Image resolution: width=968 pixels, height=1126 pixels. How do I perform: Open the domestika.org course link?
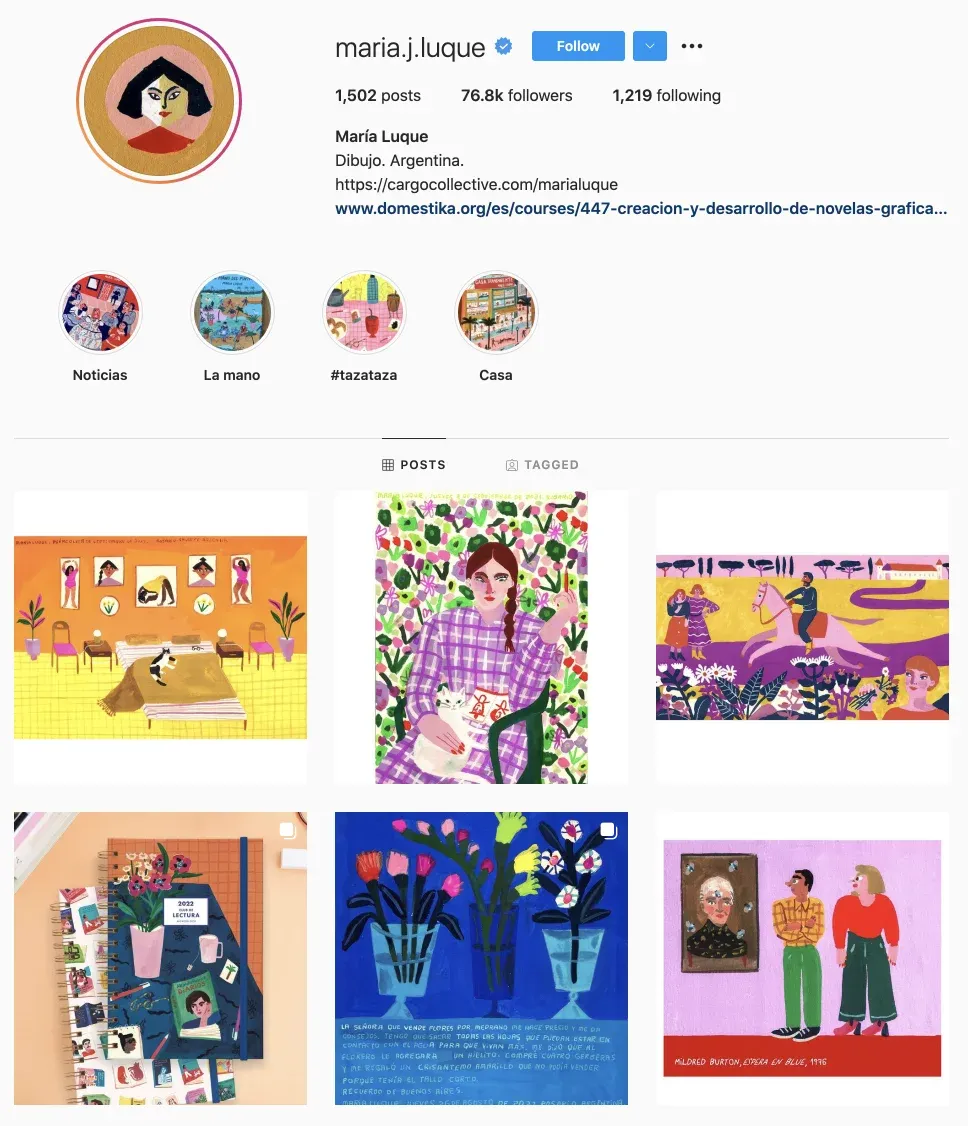[640, 209]
